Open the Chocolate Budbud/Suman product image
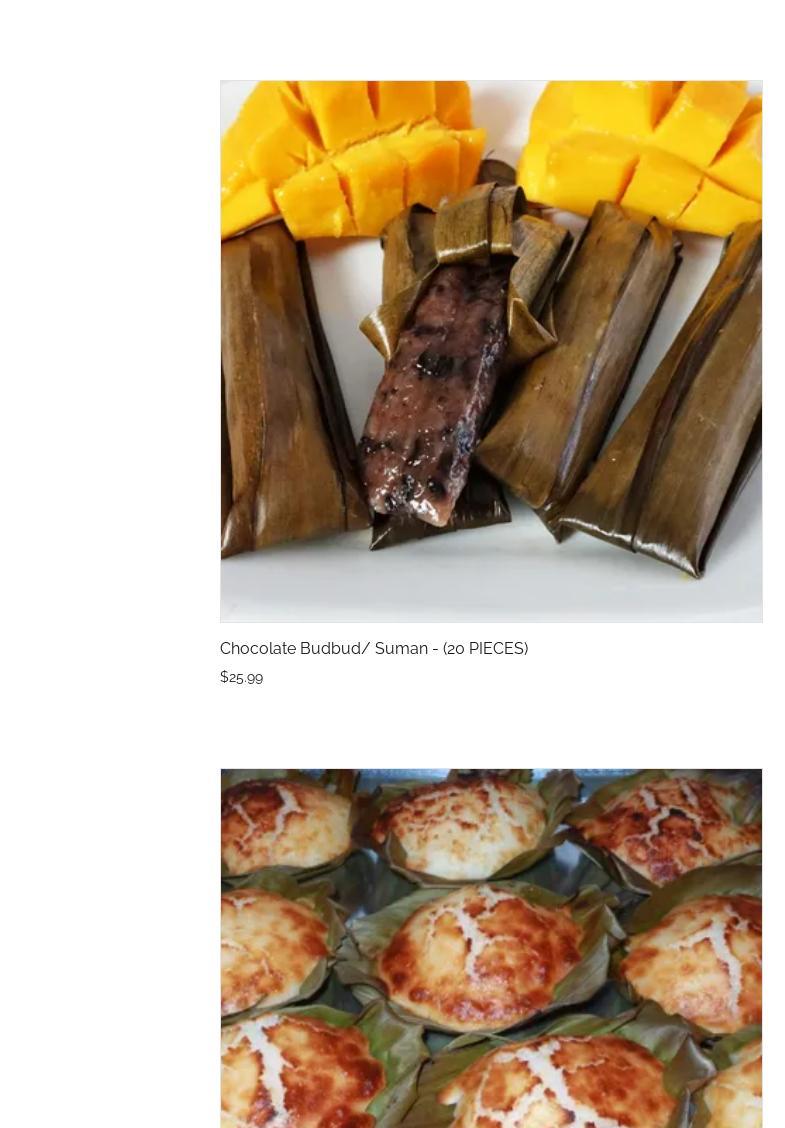This screenshot has height=1128, width=785. pyautogui.click(x=491, y=351)
